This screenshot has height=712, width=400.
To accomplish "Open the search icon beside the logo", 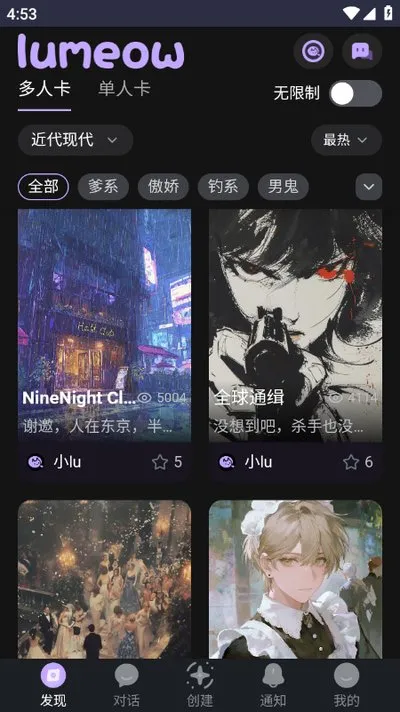I will (313, 51).
